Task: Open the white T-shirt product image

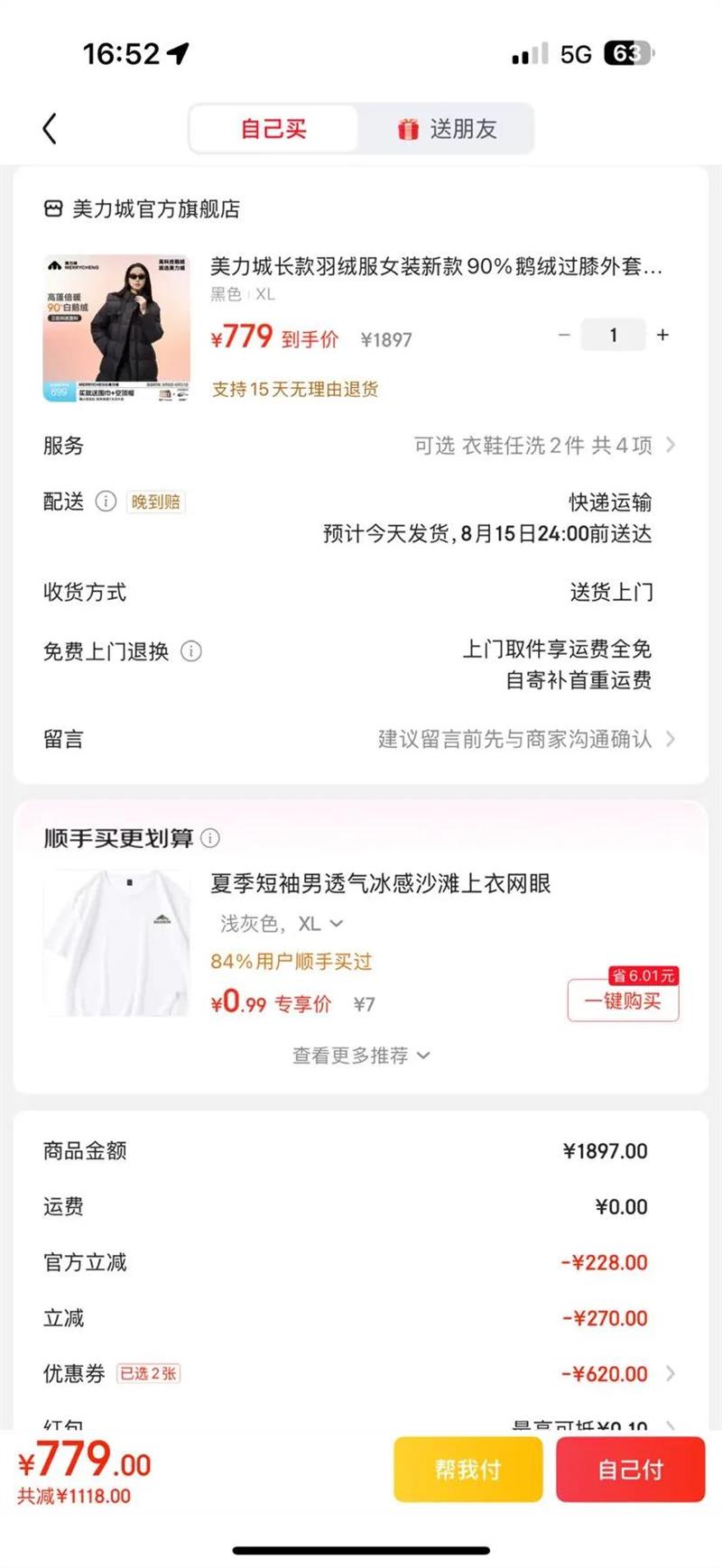Action: pos(117,944)
